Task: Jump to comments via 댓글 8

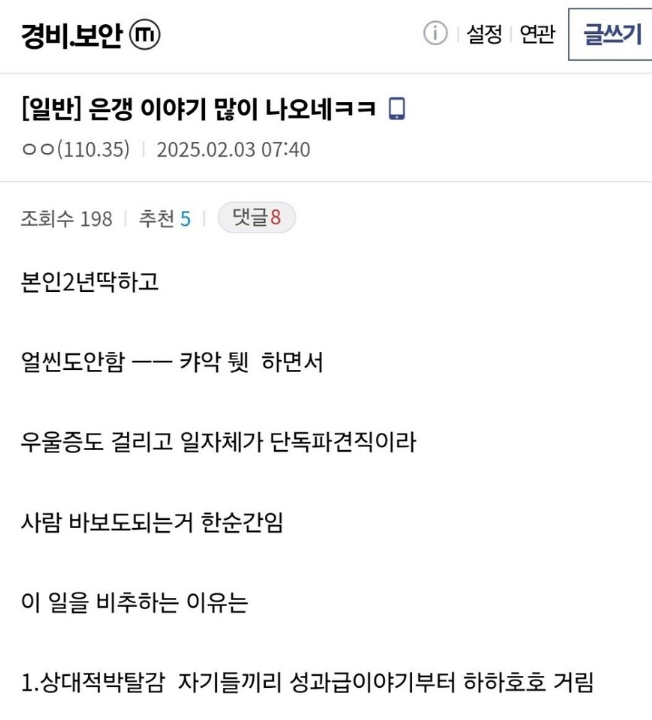Action: coord(256,218)
